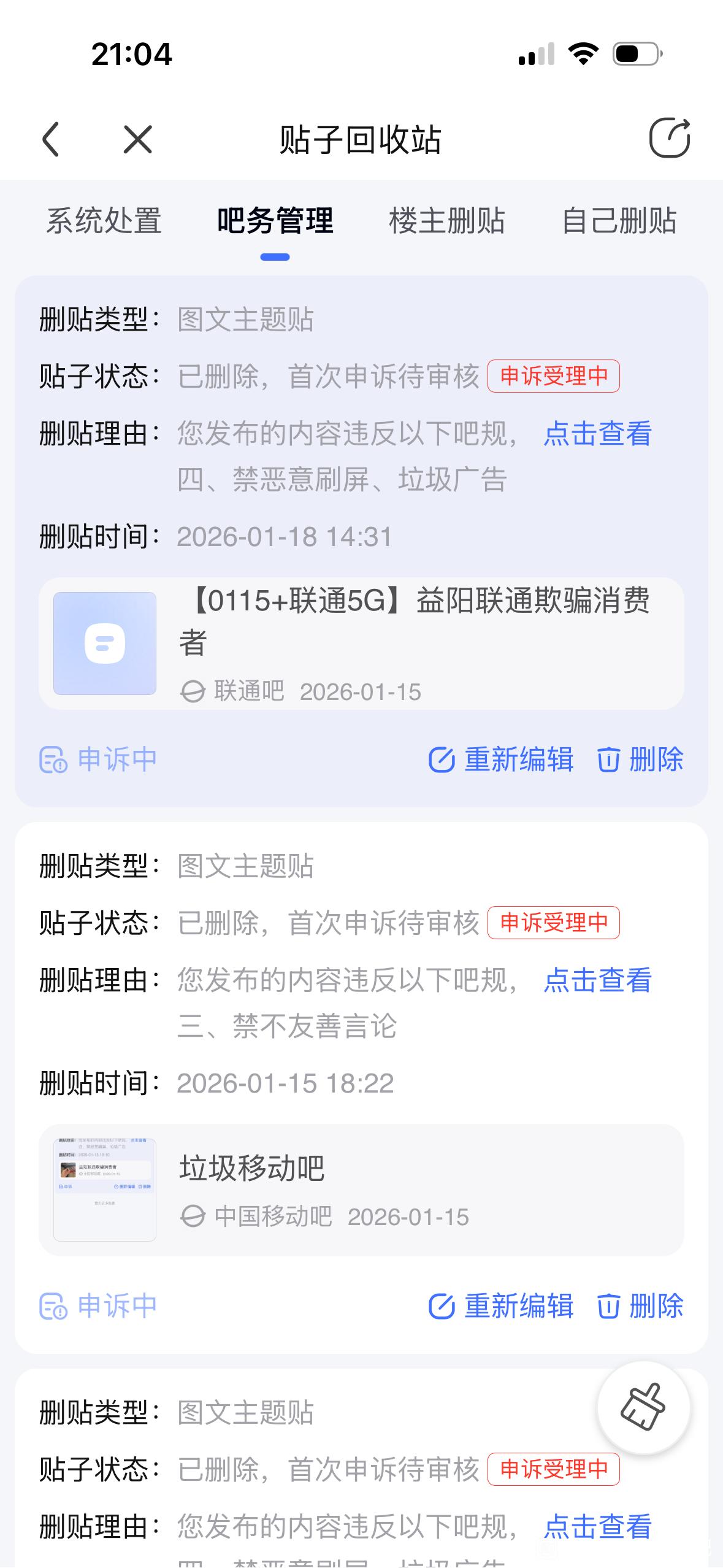Screen dimensions: 723x1568
Task: View the rule for 禁恶意刷屏、垃圾广告 via 点击查看
Action: (597, 434)
